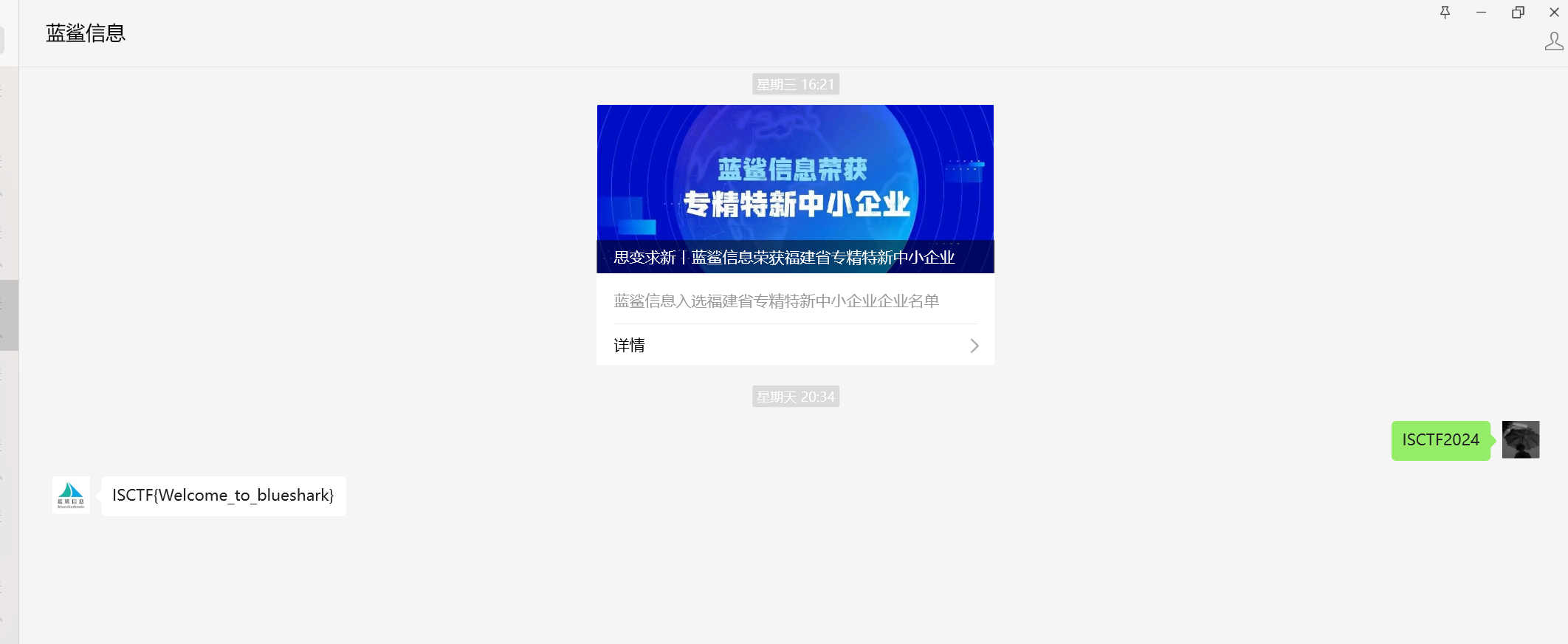Tap my avatar beside ISCTF2024 message

[1520, 439]
